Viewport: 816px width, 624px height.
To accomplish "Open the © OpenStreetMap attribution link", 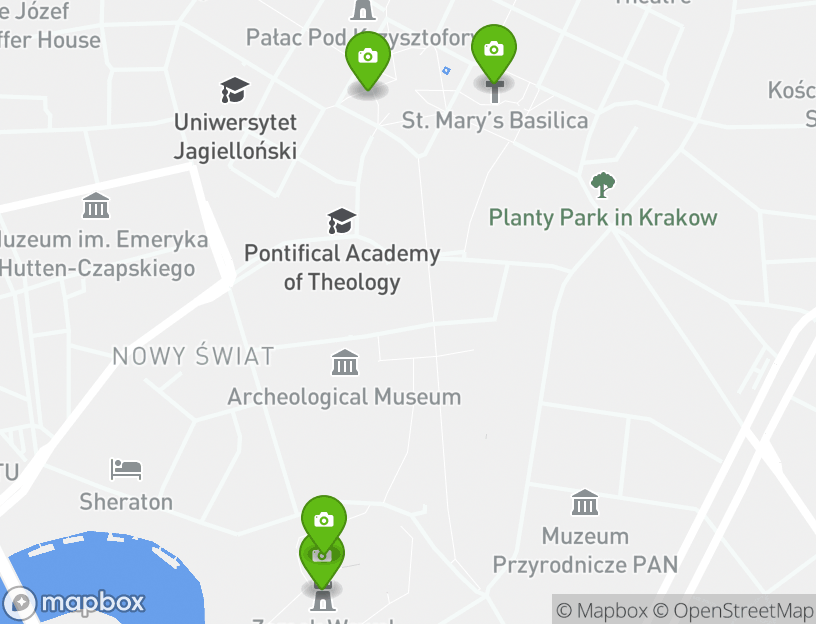I will 734,610.
